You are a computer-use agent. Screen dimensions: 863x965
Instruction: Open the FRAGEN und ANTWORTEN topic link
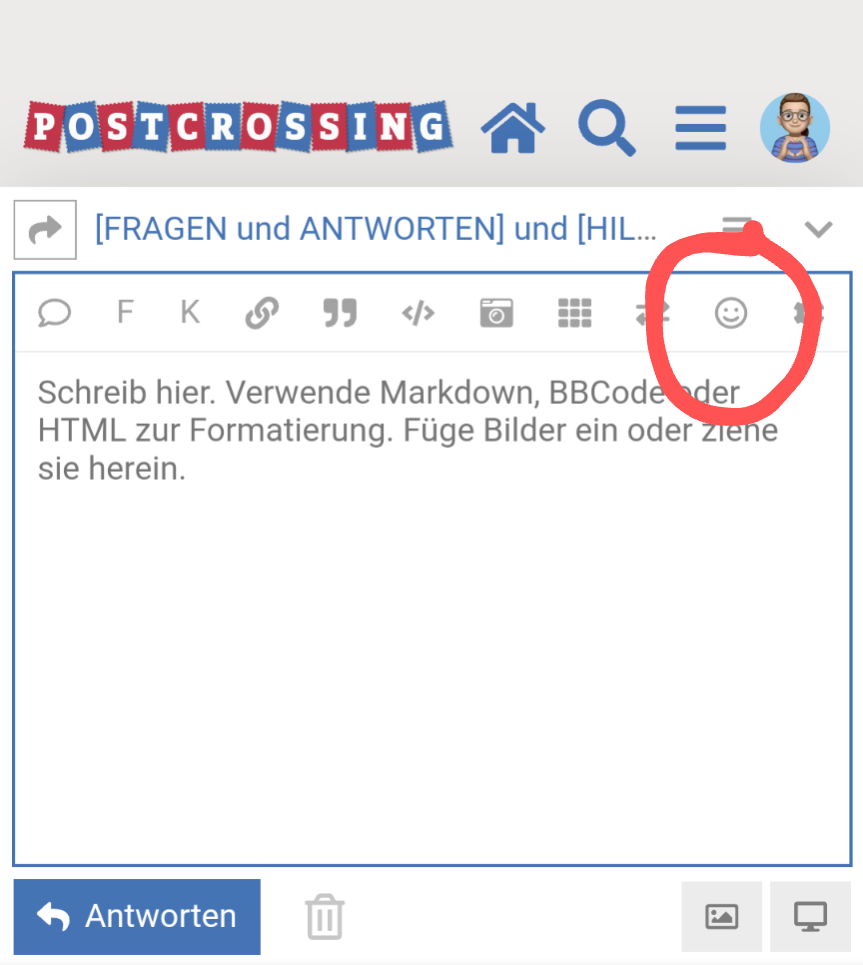375,229
